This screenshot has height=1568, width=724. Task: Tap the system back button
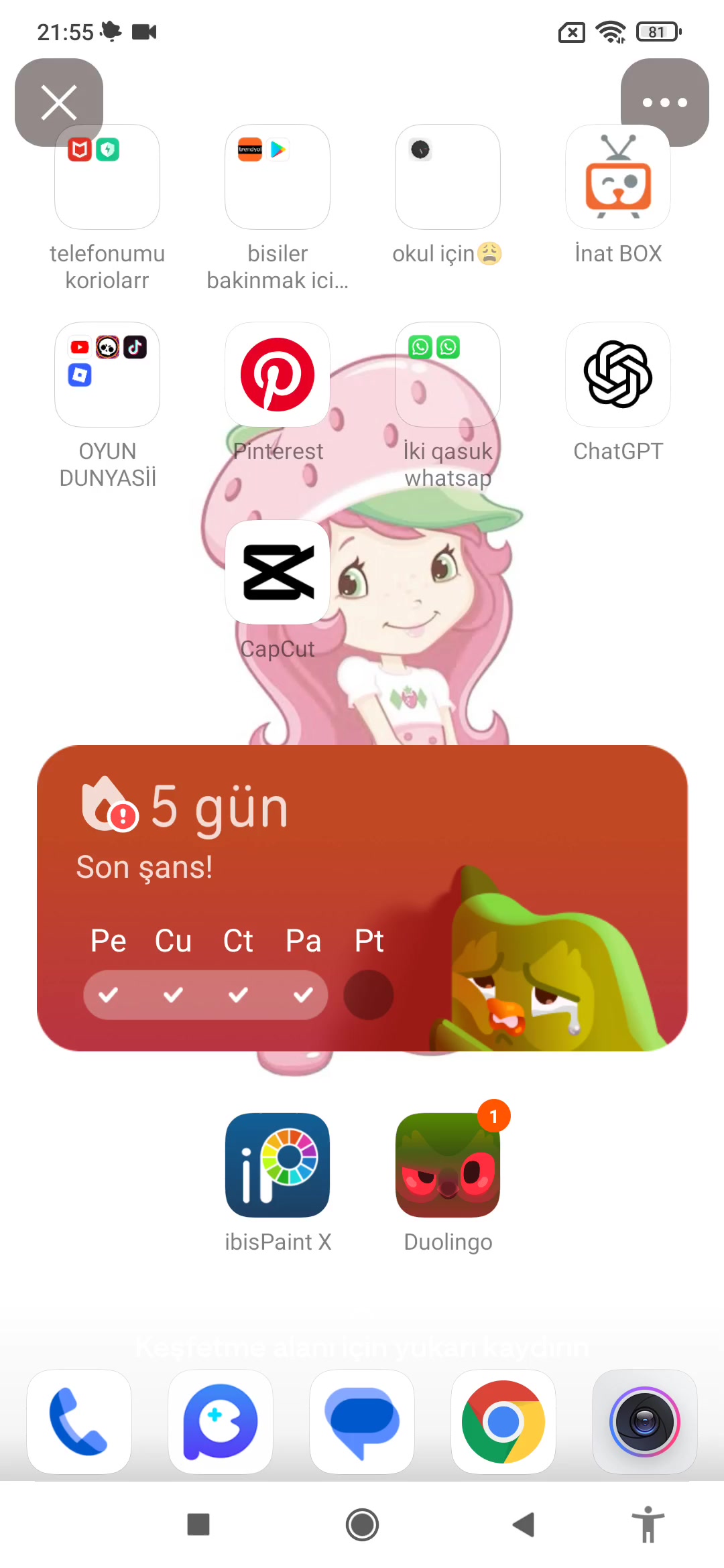coord(524,1524)
